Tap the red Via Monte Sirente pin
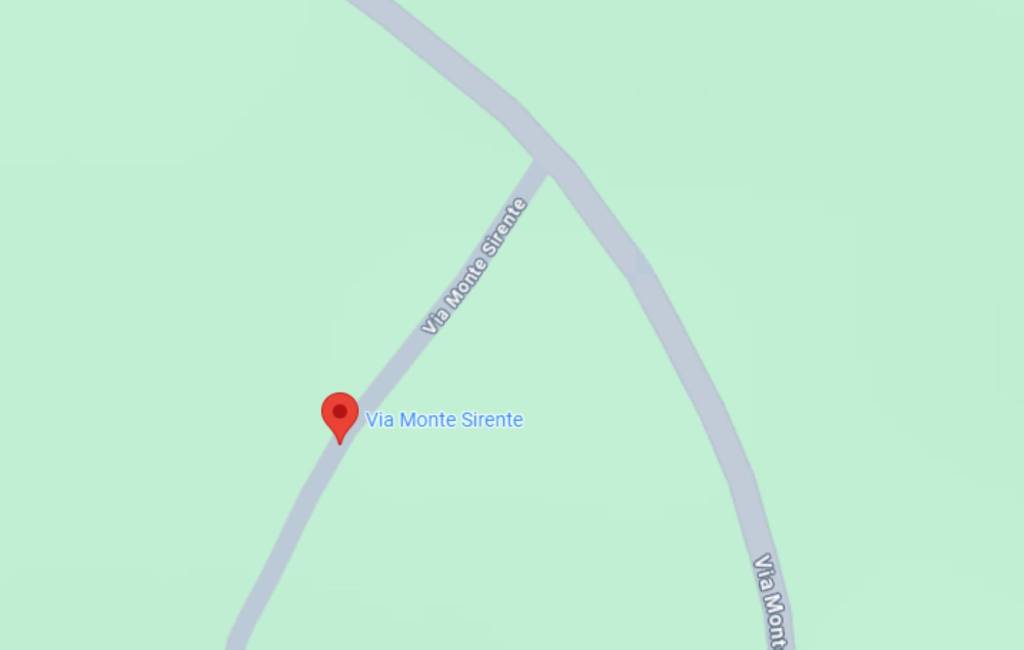Screen dimensions: 1024x650 340,415
